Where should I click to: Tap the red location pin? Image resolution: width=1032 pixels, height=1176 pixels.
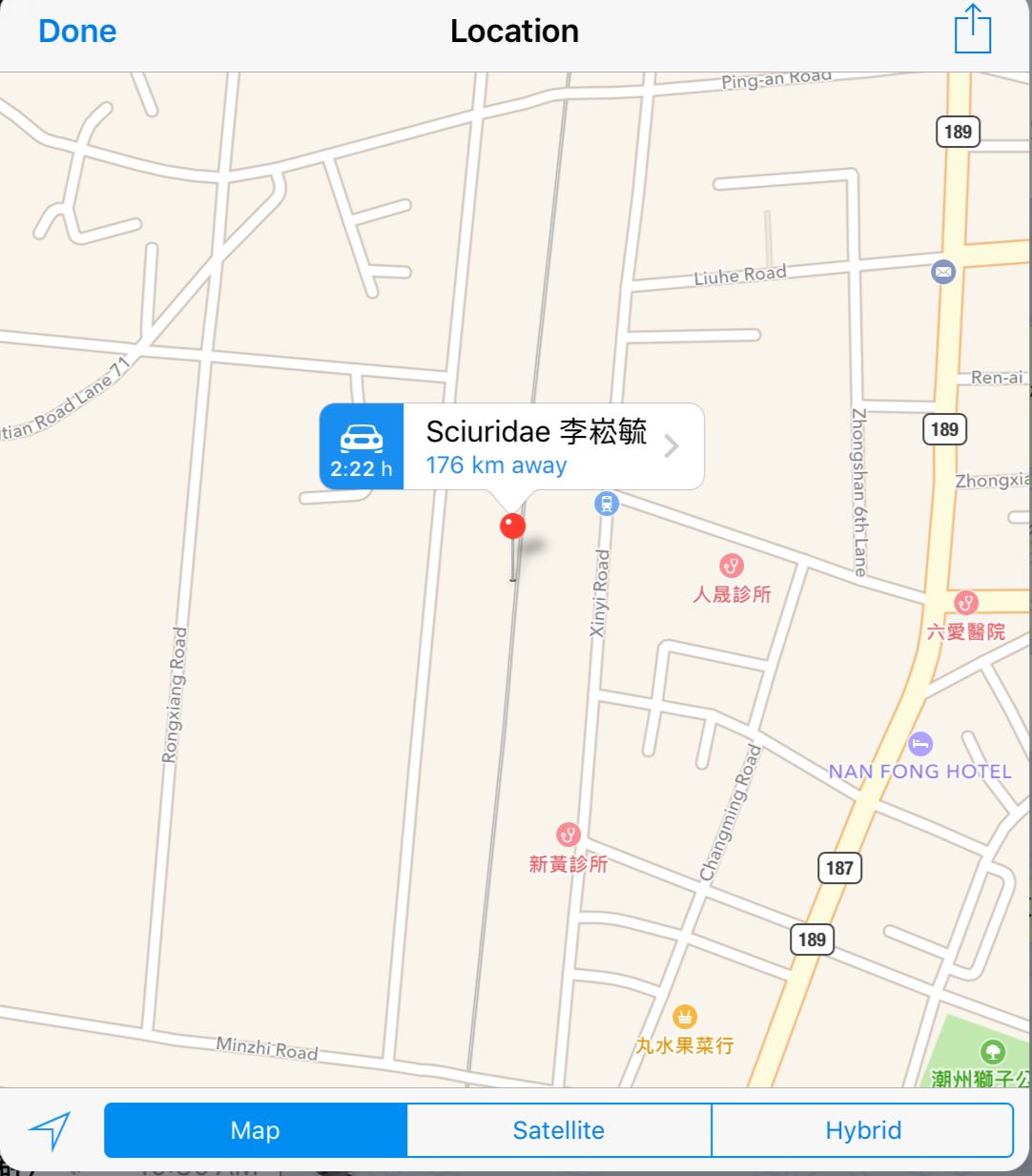click(x=513, y=526)
